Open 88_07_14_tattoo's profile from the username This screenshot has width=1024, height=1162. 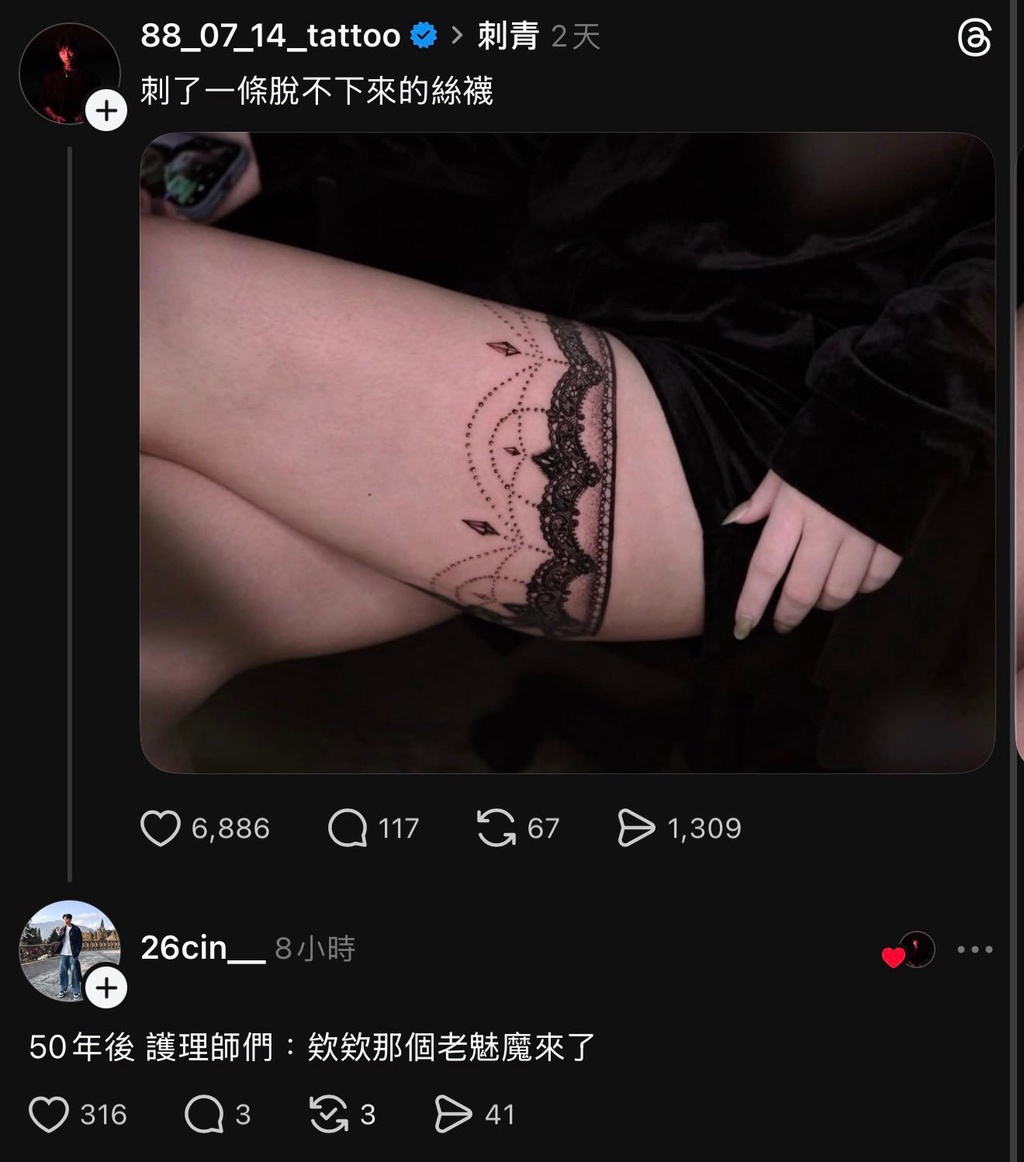click(270, 36)
